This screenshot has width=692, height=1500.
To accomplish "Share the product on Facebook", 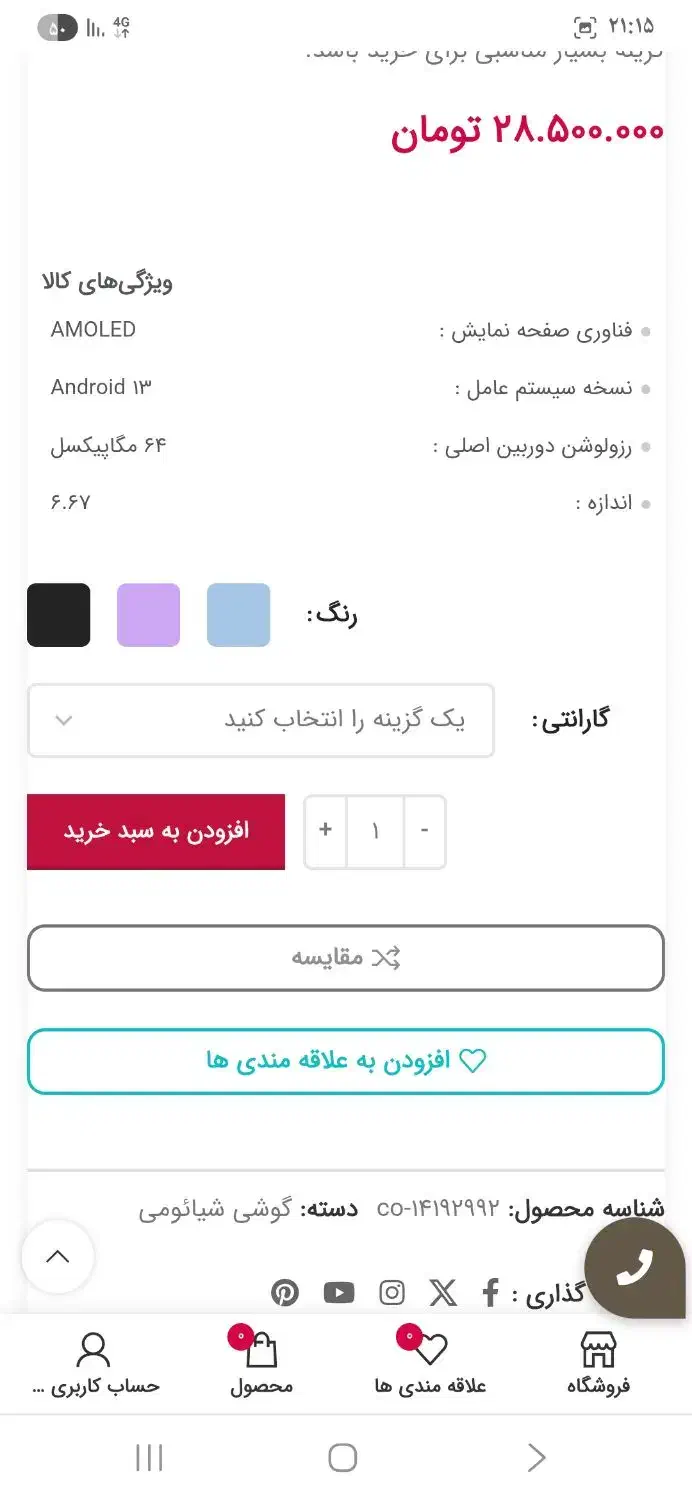I will pos(490,1293).
